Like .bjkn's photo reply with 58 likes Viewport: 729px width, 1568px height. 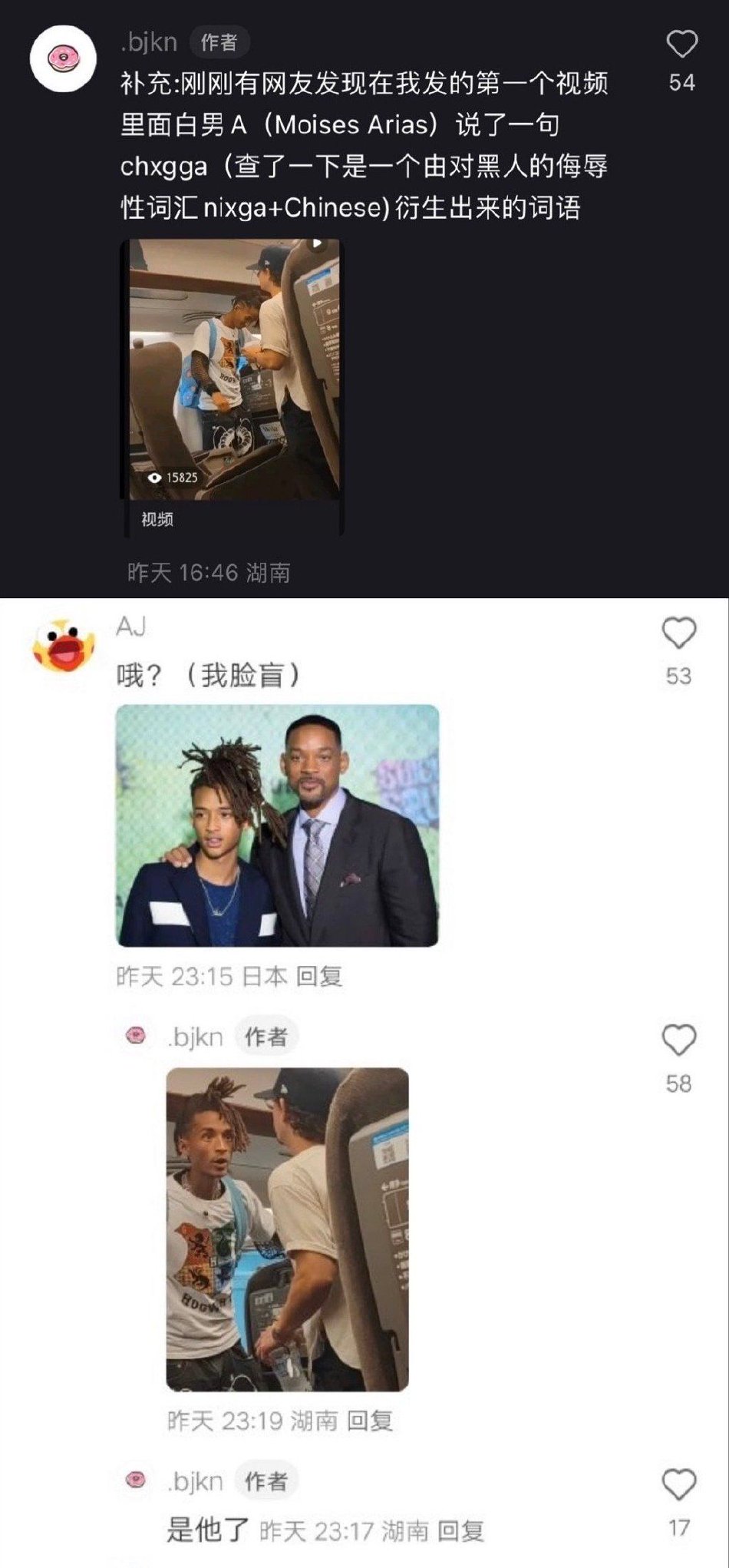point(678,1040)
